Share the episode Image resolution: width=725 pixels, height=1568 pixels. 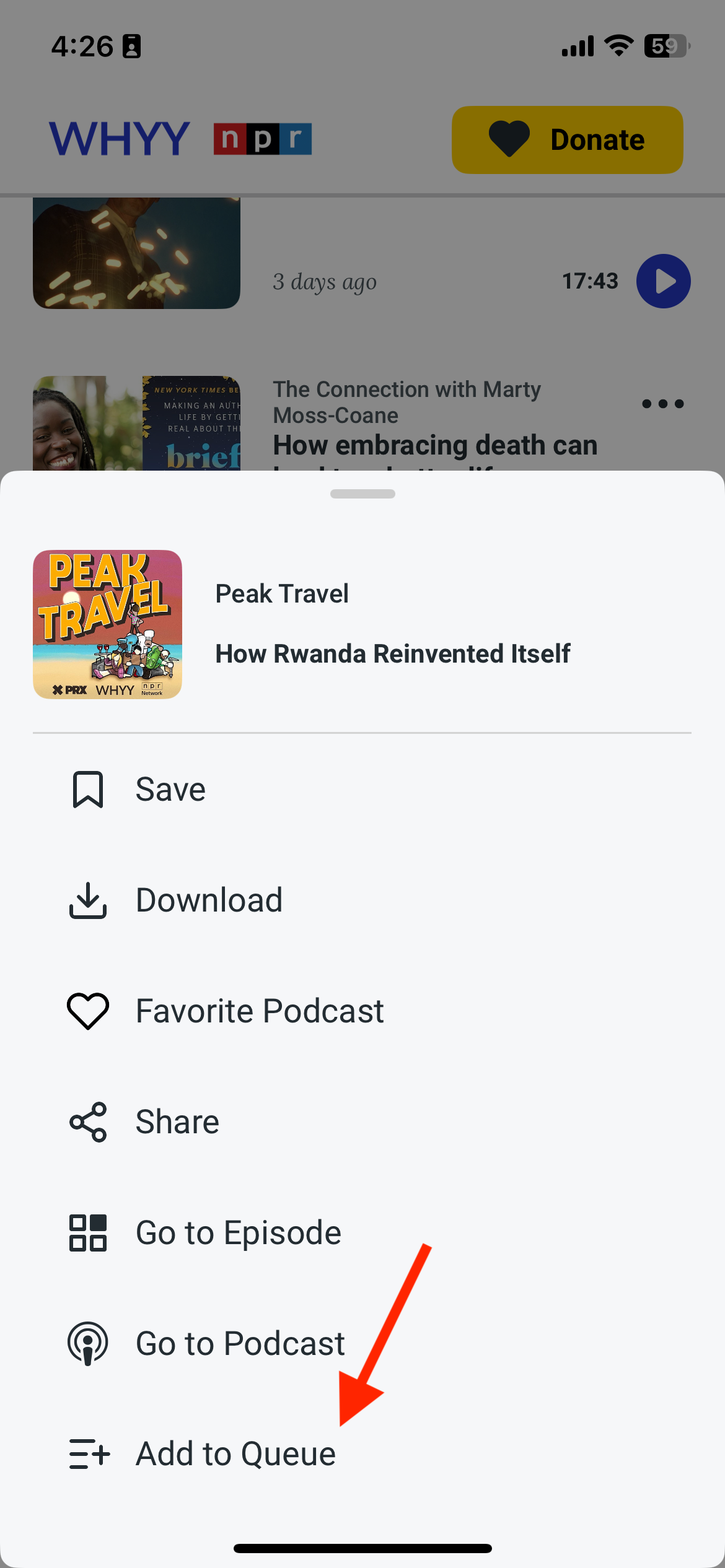point(177,1122)
